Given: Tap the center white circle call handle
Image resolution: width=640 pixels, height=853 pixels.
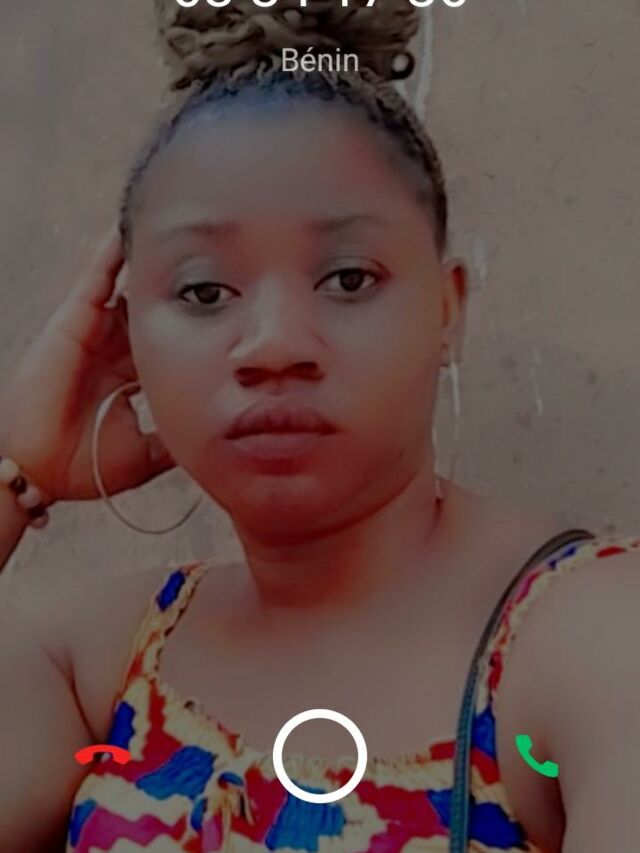Looking at the screenshot, I should coord(320,756).
